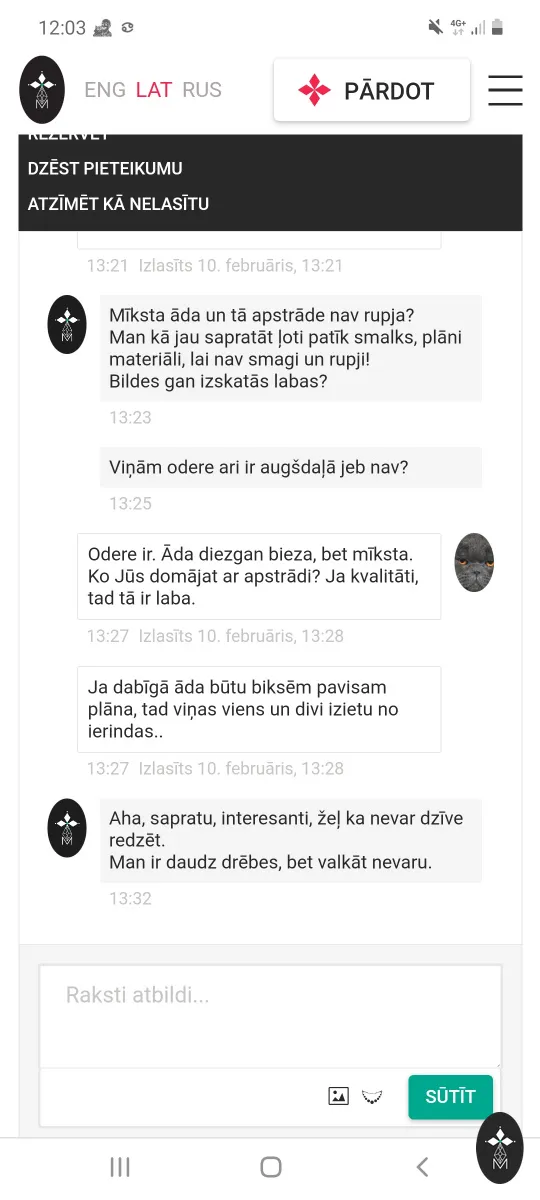Choose DZĒST PIETEIKUMU option
540x1200 pixels.
pyautogui.click(x=105, y=168)
